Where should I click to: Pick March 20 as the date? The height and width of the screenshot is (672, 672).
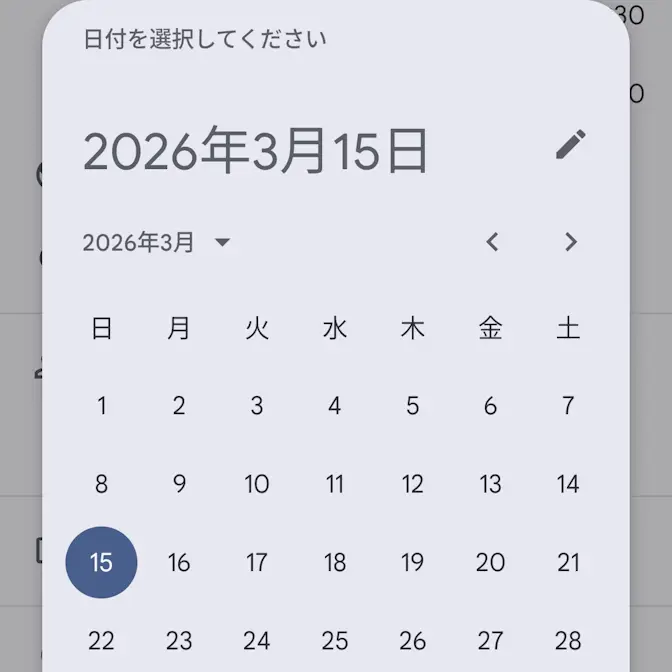(490, 563)
